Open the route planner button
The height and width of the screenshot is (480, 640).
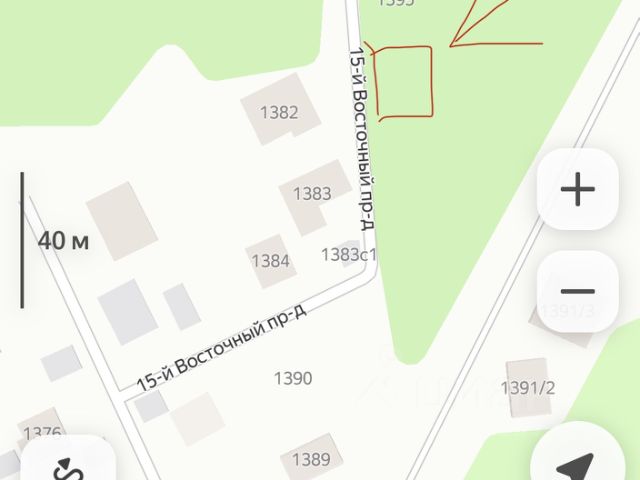66,464
